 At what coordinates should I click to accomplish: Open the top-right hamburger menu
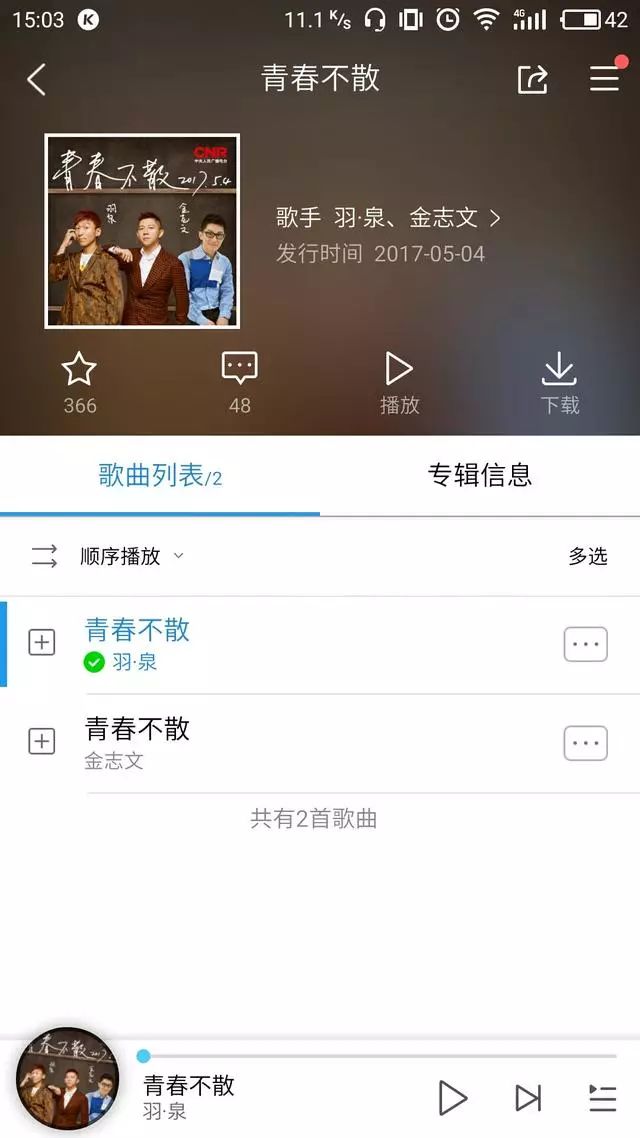[604, 78]
